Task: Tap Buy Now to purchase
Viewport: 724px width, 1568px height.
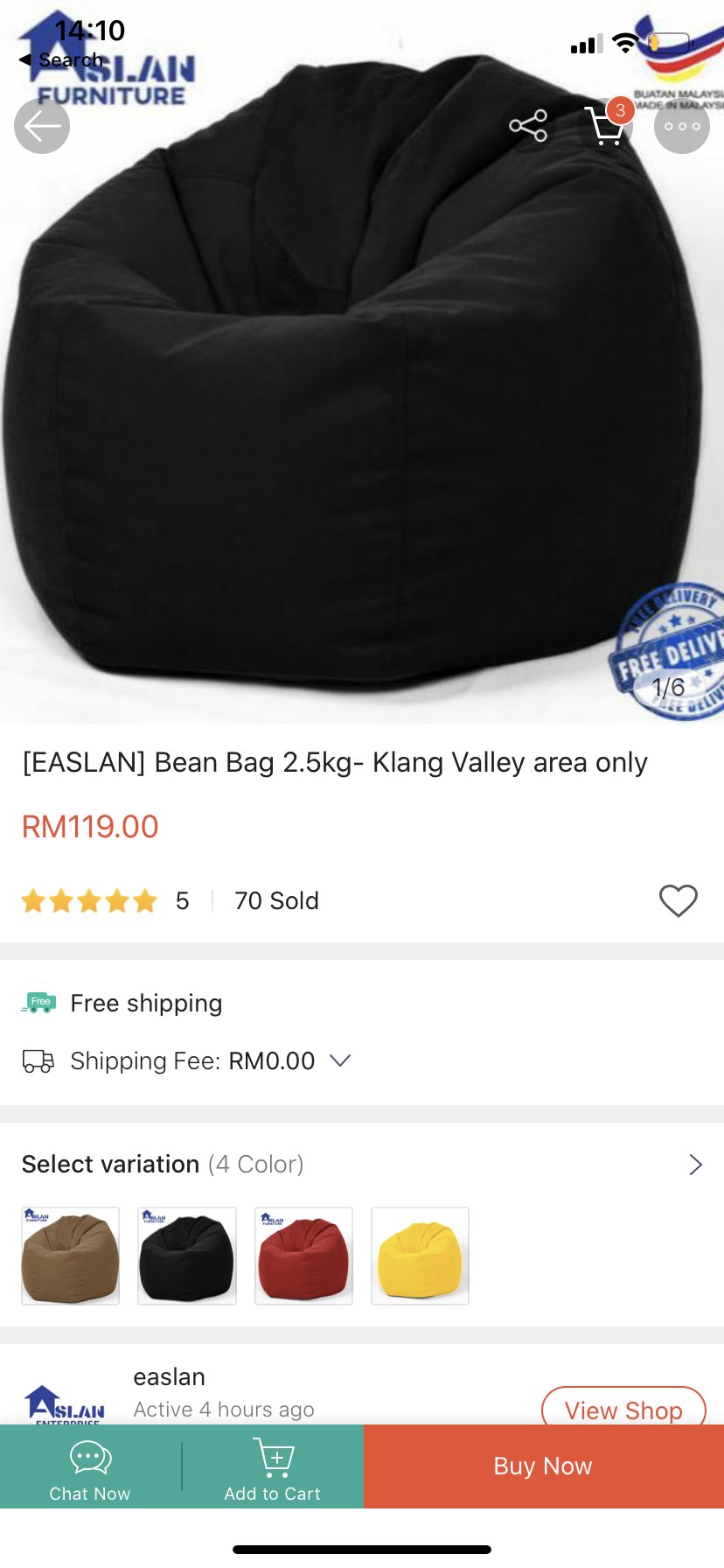Action: point(543,1466)
